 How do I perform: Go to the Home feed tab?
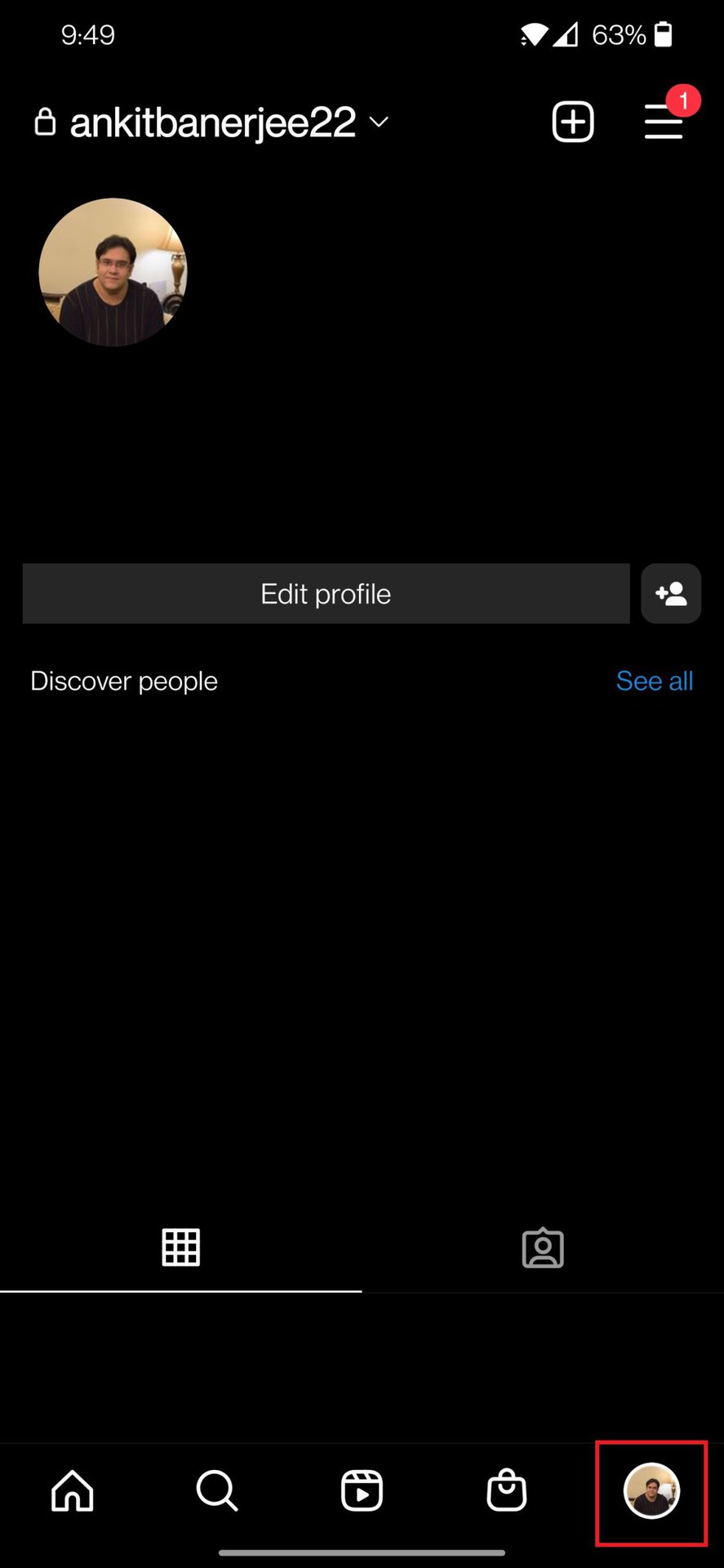coord(73,1491)
